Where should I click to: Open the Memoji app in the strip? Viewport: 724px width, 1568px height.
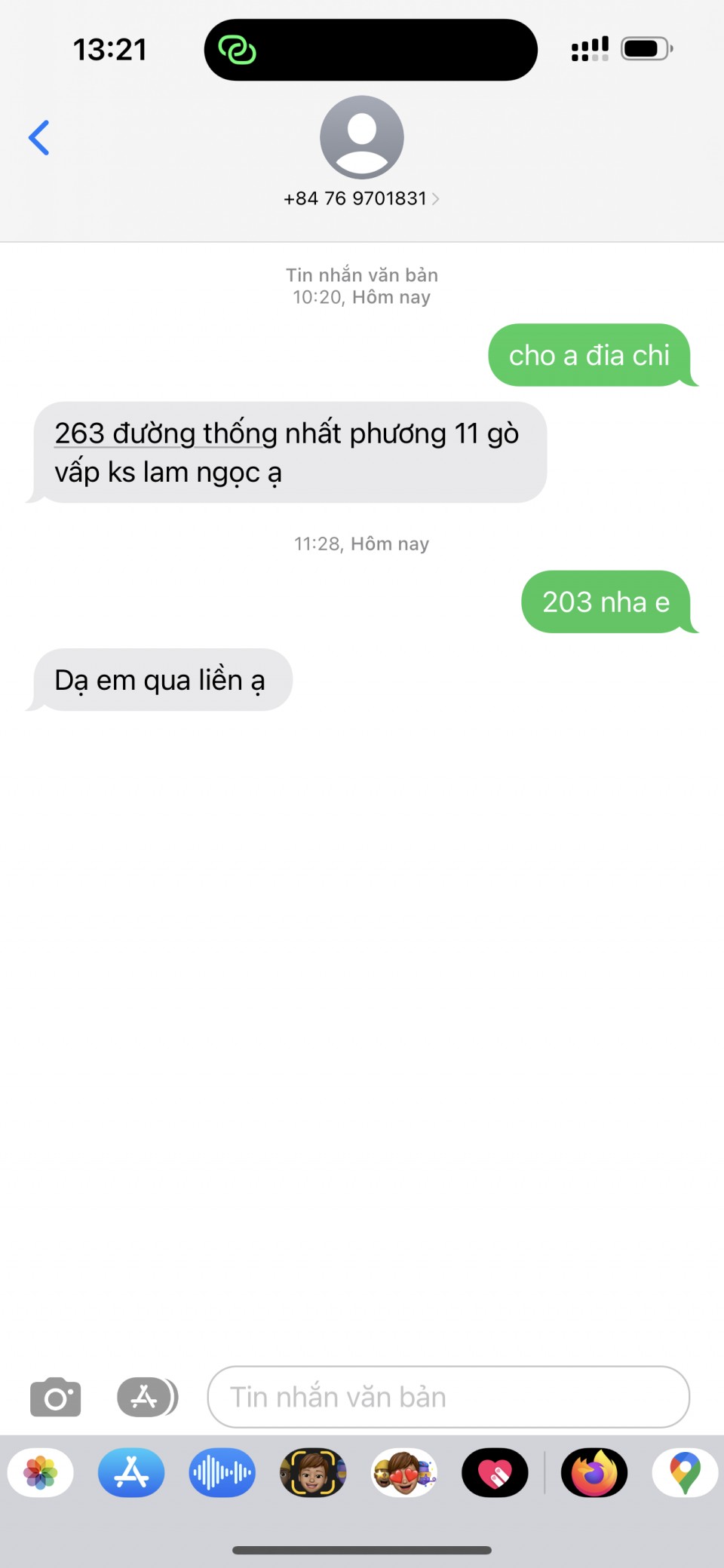pyautogui.click(x=313, y=1472)
